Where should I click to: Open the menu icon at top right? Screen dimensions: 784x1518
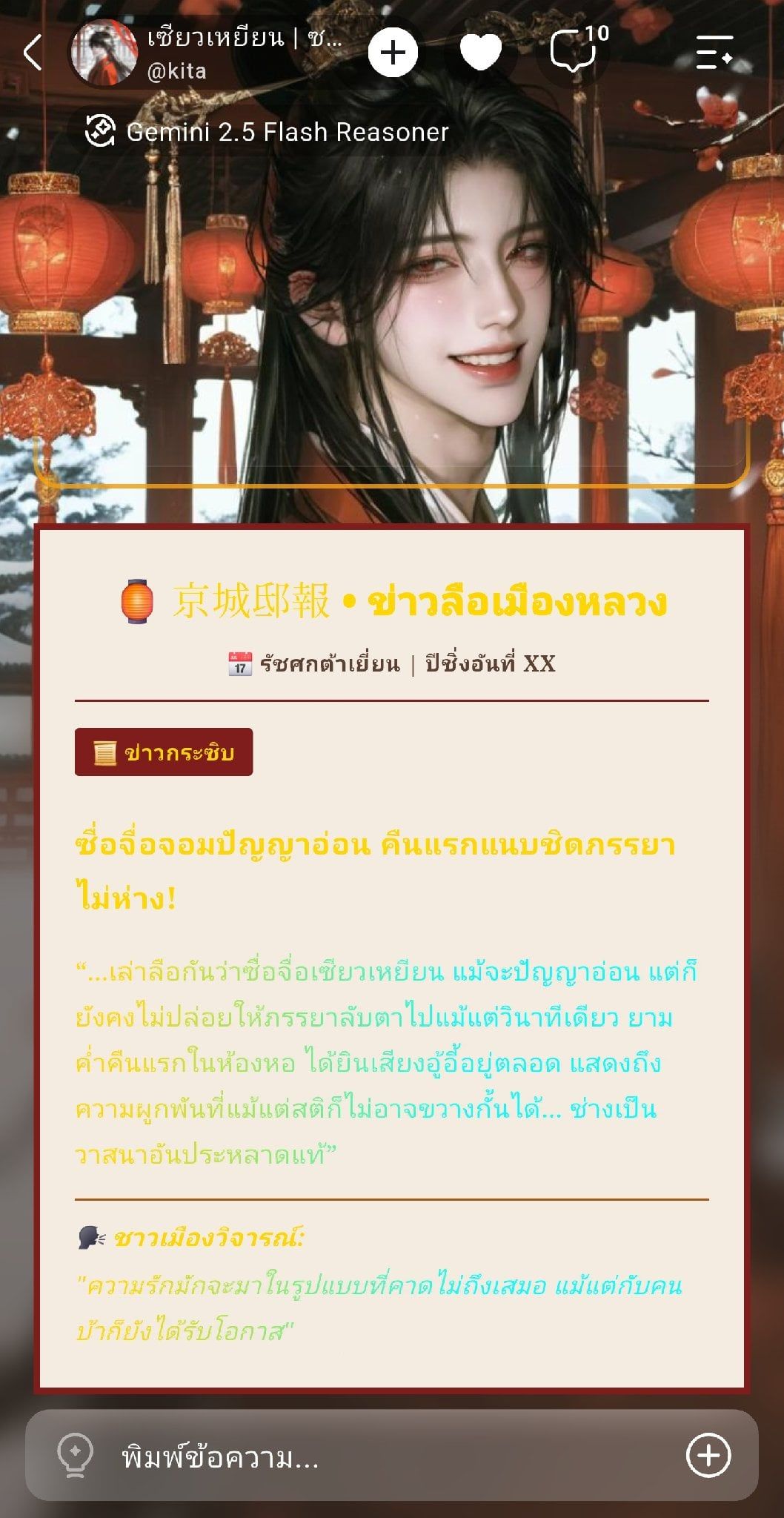point(714,53)
